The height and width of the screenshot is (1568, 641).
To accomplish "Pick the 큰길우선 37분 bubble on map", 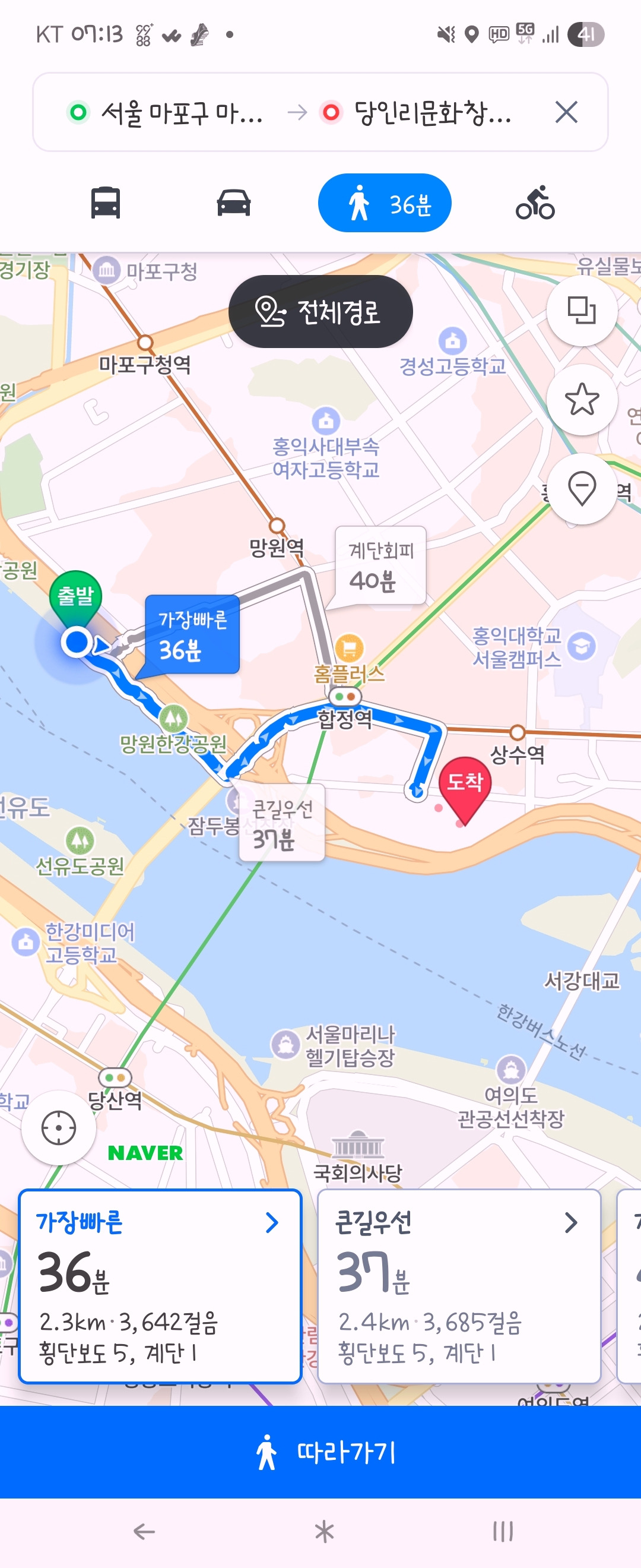I will (281, 824).
